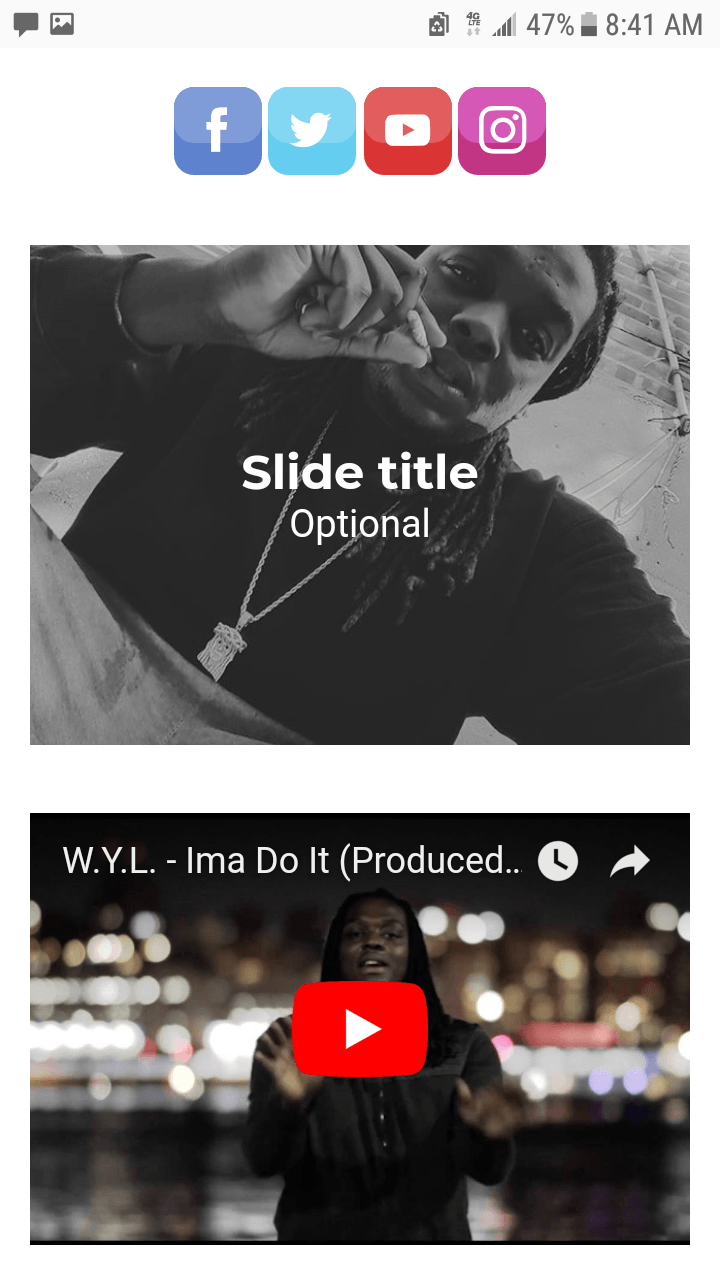Open the YouTube social link
Screen dimensions: 720x1280
click(x=407, y=131)
